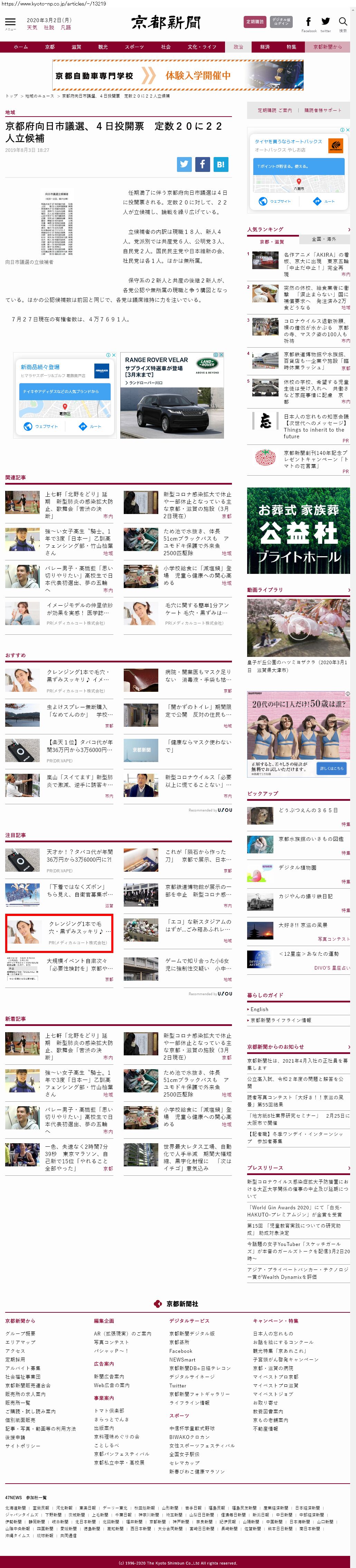This screenshot has width=356, height=1568.
Task: Open the site search
Action: pos(343,22)
